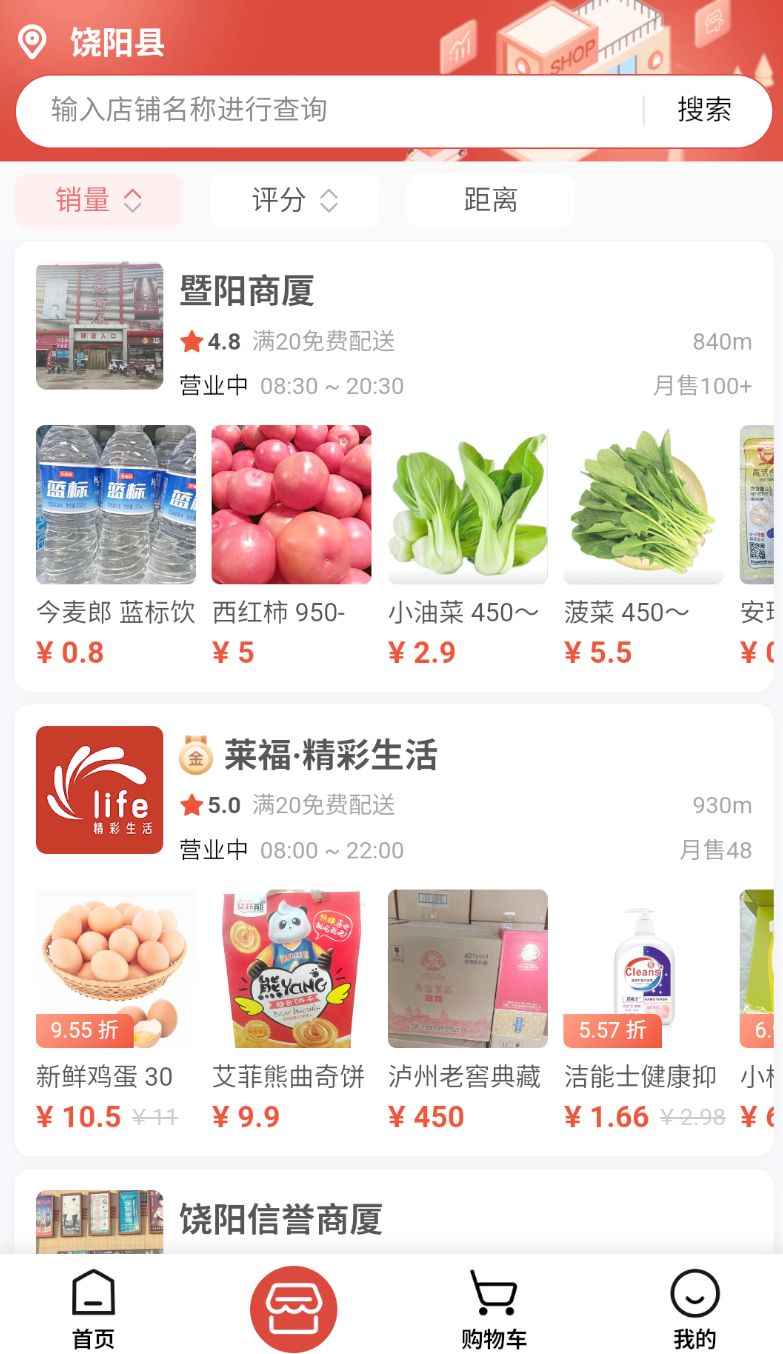Sort stores by 距离
The width and height of the screenshot is (783, 1354).
490,200
